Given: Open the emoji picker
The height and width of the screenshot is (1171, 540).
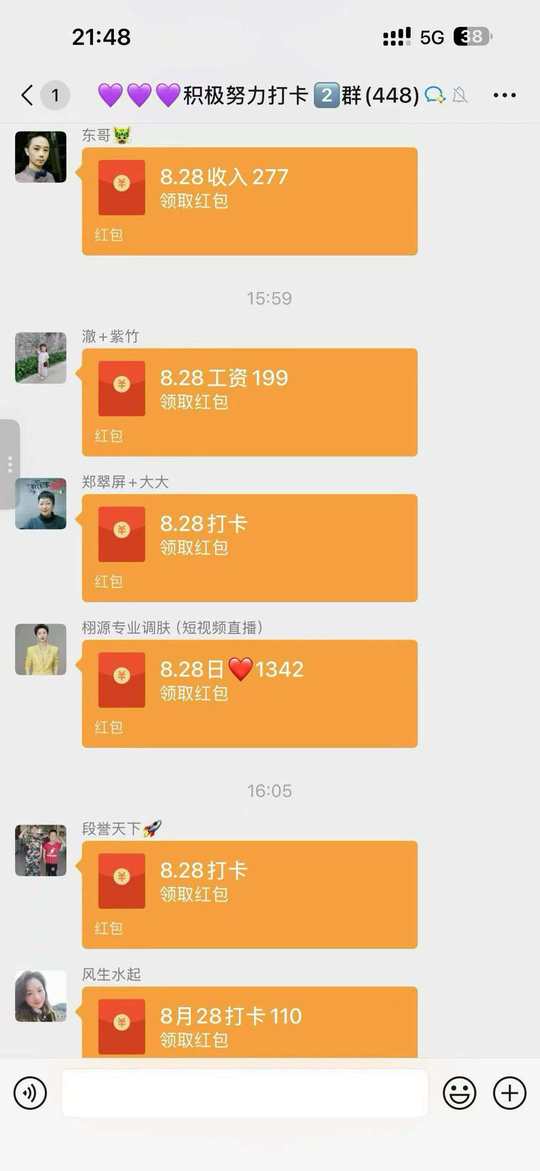Looking at the screenshot, I should pos(459,1093).
